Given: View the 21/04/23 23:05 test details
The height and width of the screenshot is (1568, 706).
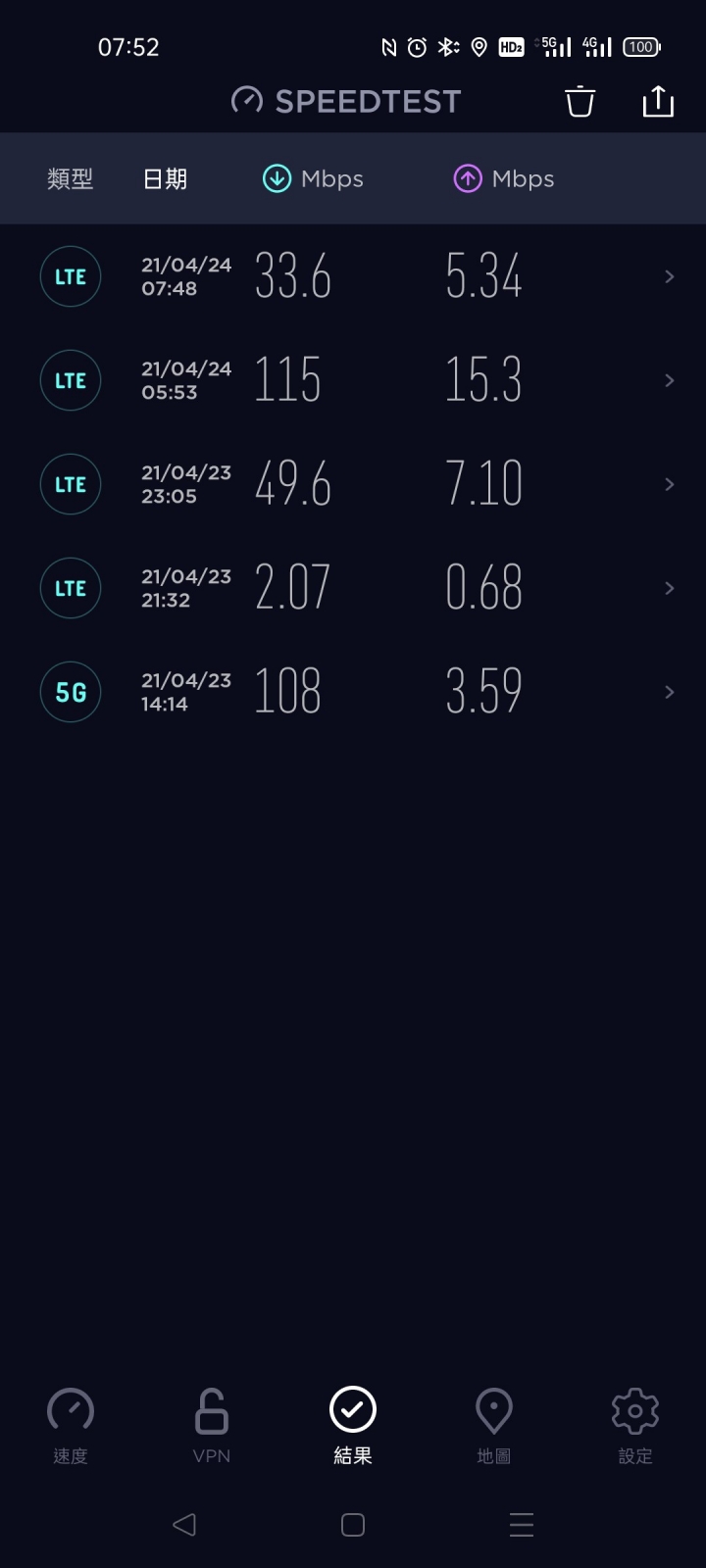Looking at the screenshot, I should point(353,484).
